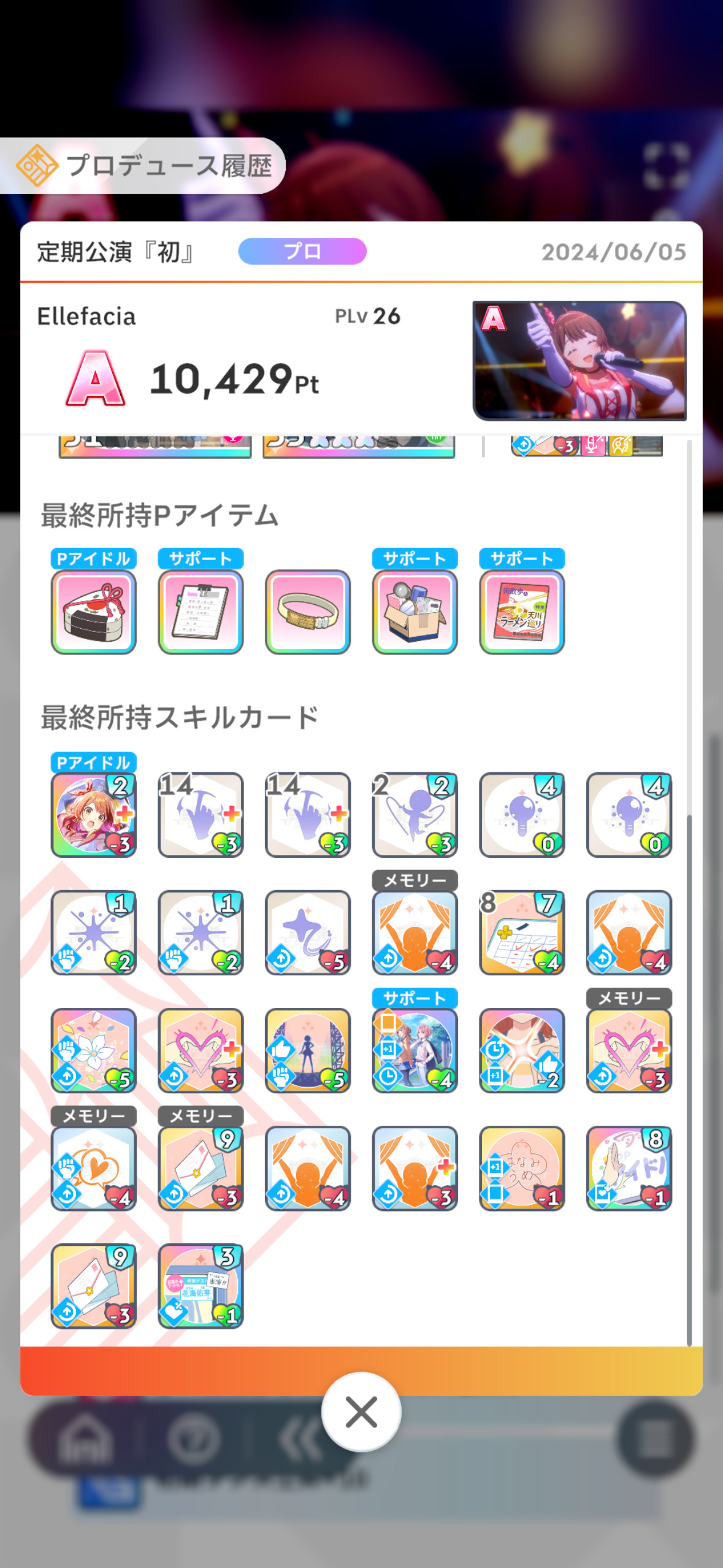The height and width of the screenshot is (1568, 723).
Task: Open the jump rope skill card
Action: (415, 815)
